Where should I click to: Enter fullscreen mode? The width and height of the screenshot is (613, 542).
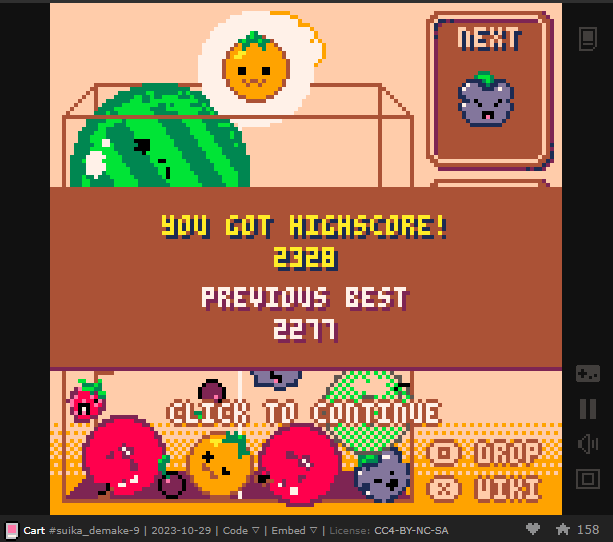click(587, 478)
